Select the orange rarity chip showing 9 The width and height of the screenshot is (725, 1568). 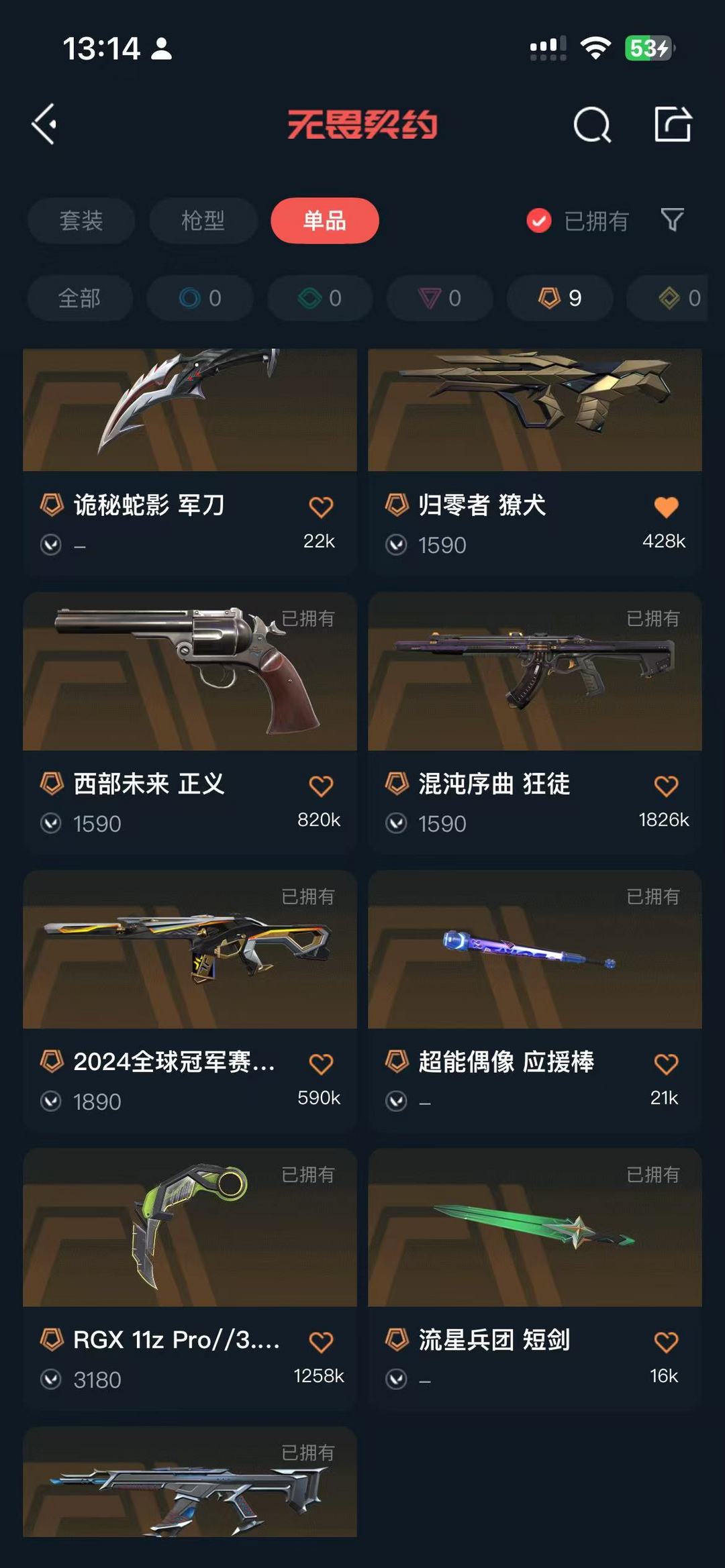560,298
